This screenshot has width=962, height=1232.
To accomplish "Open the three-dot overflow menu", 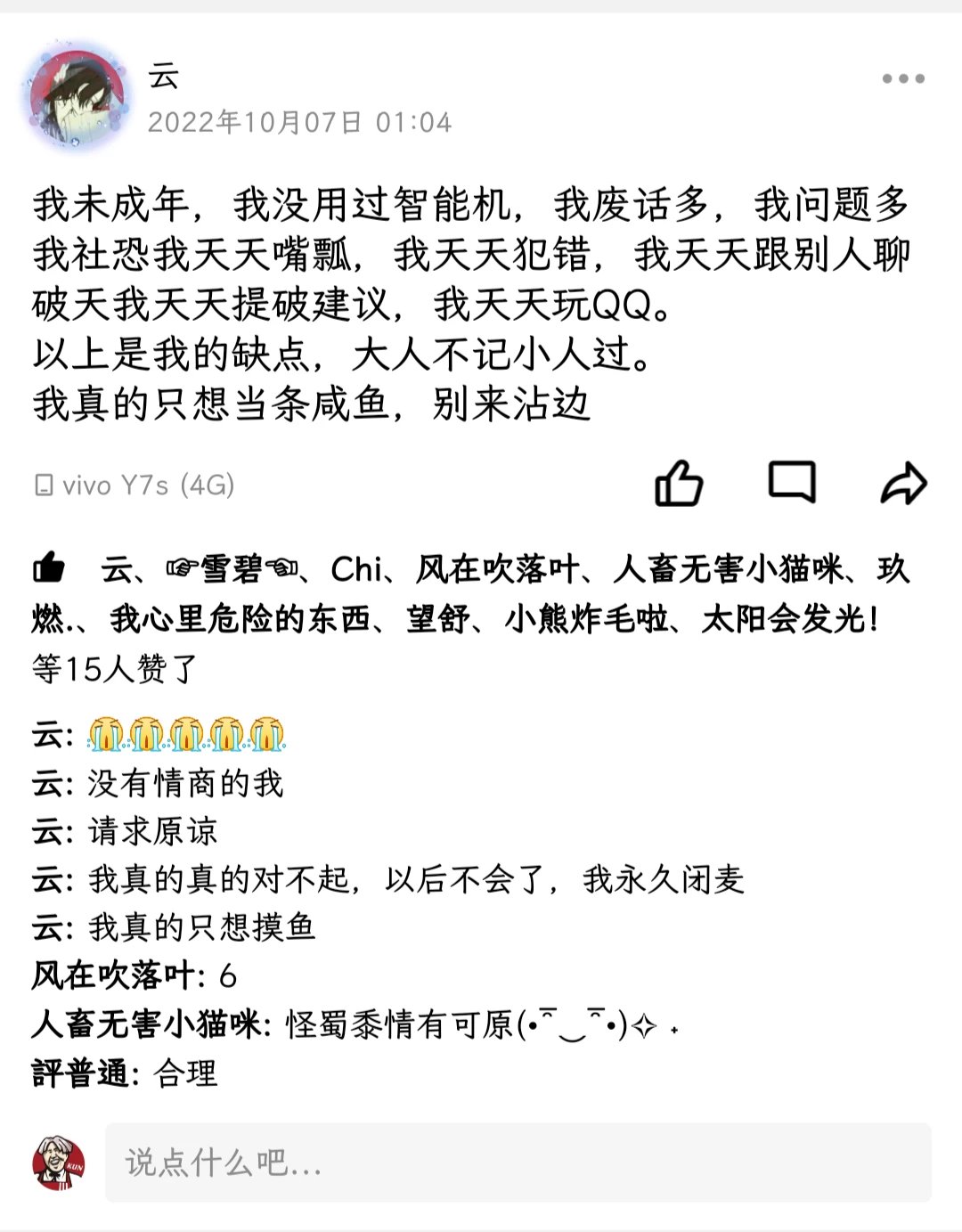I will (x=902, y=78).
